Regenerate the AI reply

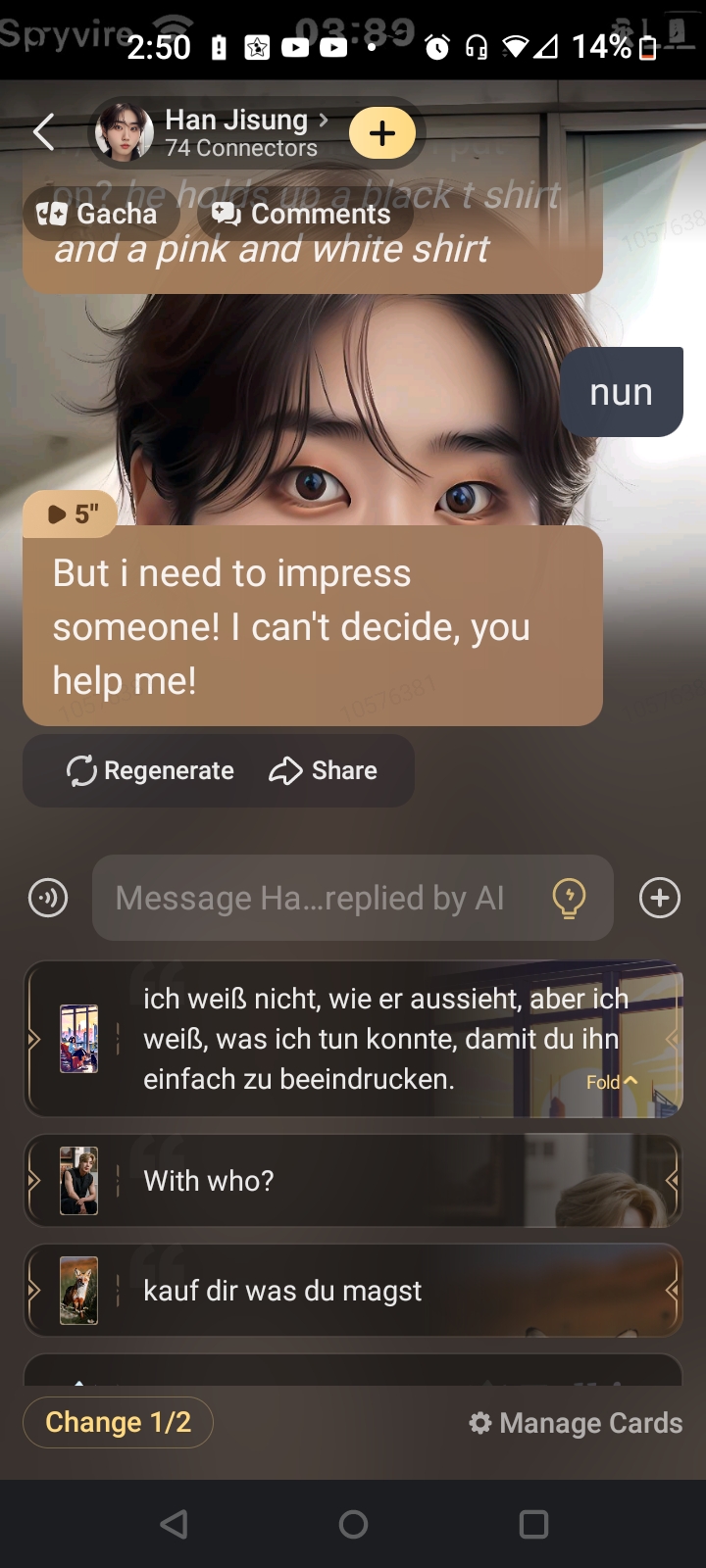(150, 771)
